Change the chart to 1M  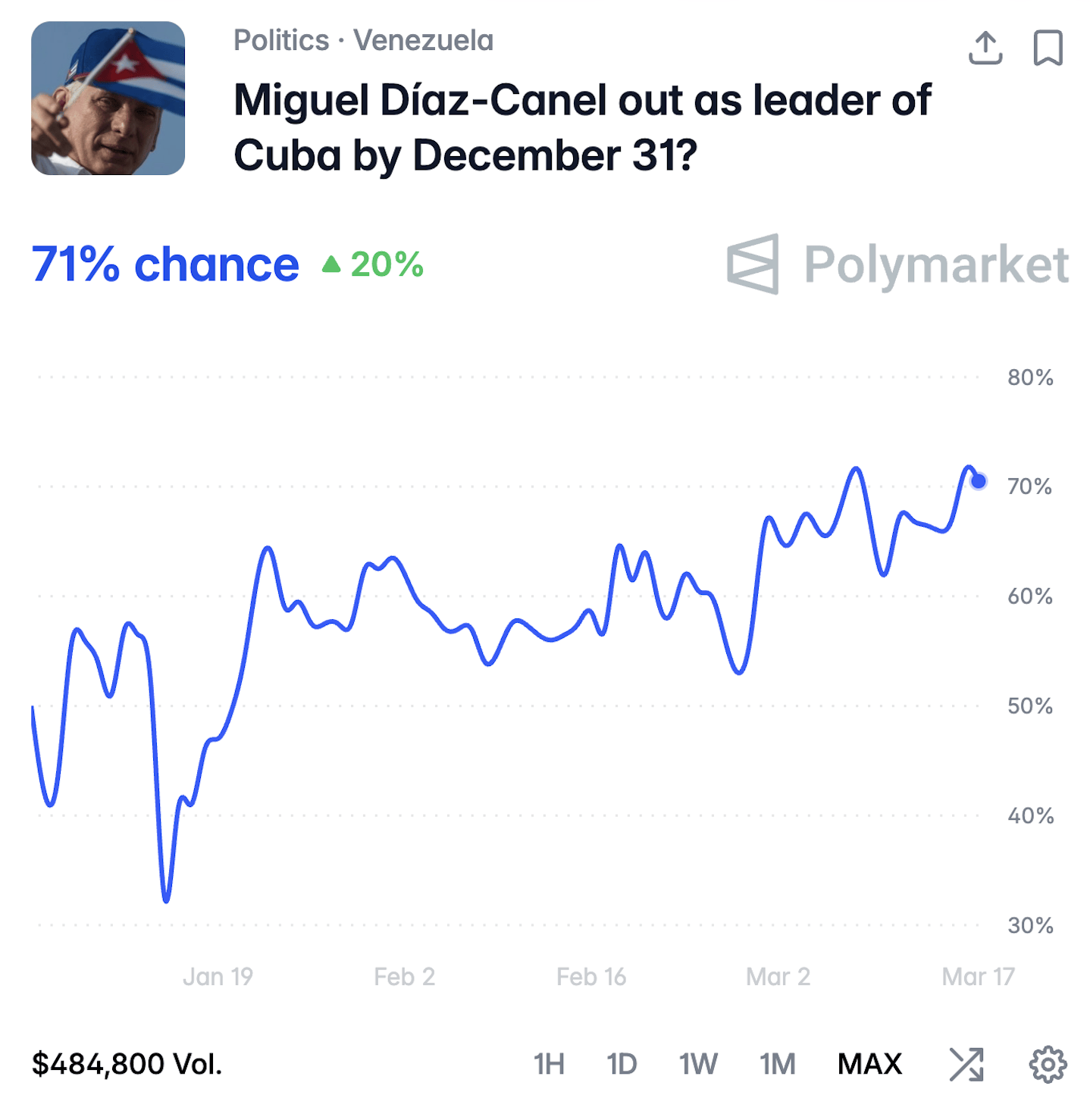777,1064
